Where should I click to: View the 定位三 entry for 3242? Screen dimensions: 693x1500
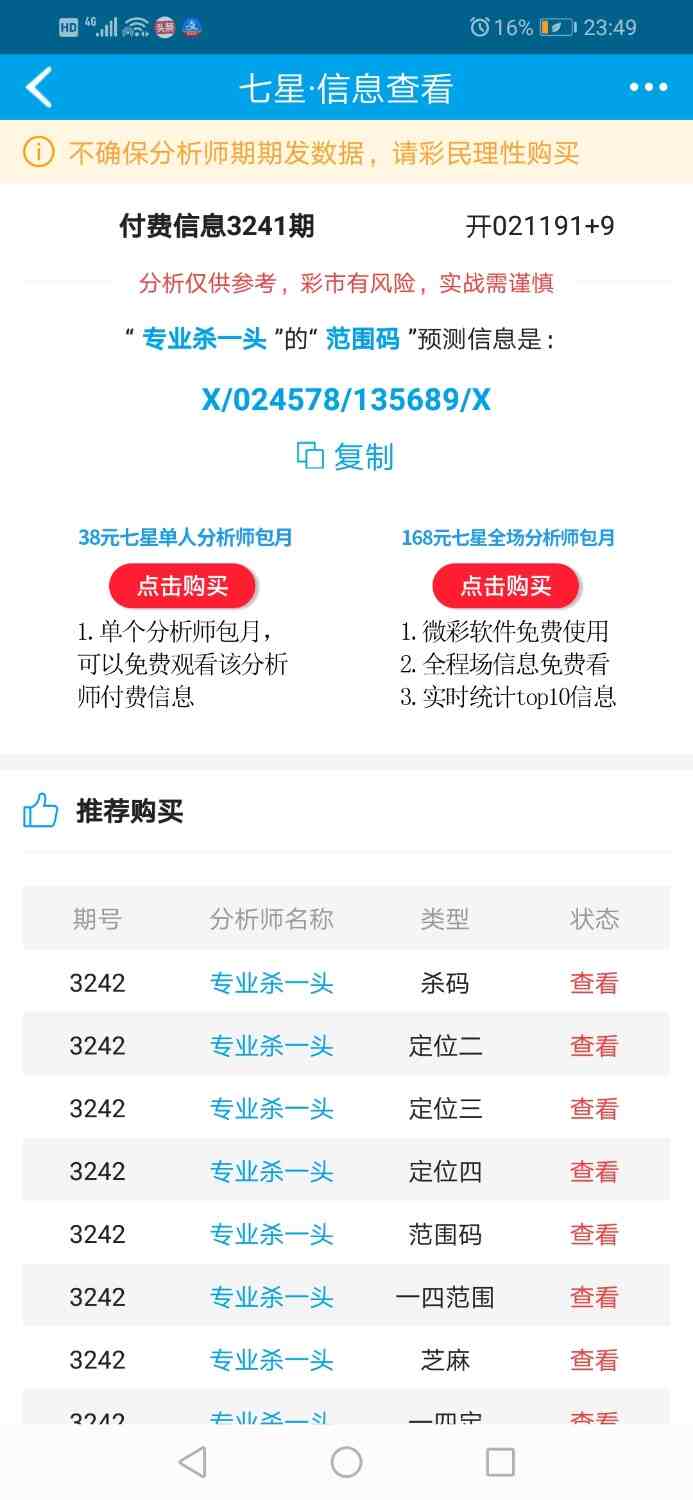[594, 1109]
